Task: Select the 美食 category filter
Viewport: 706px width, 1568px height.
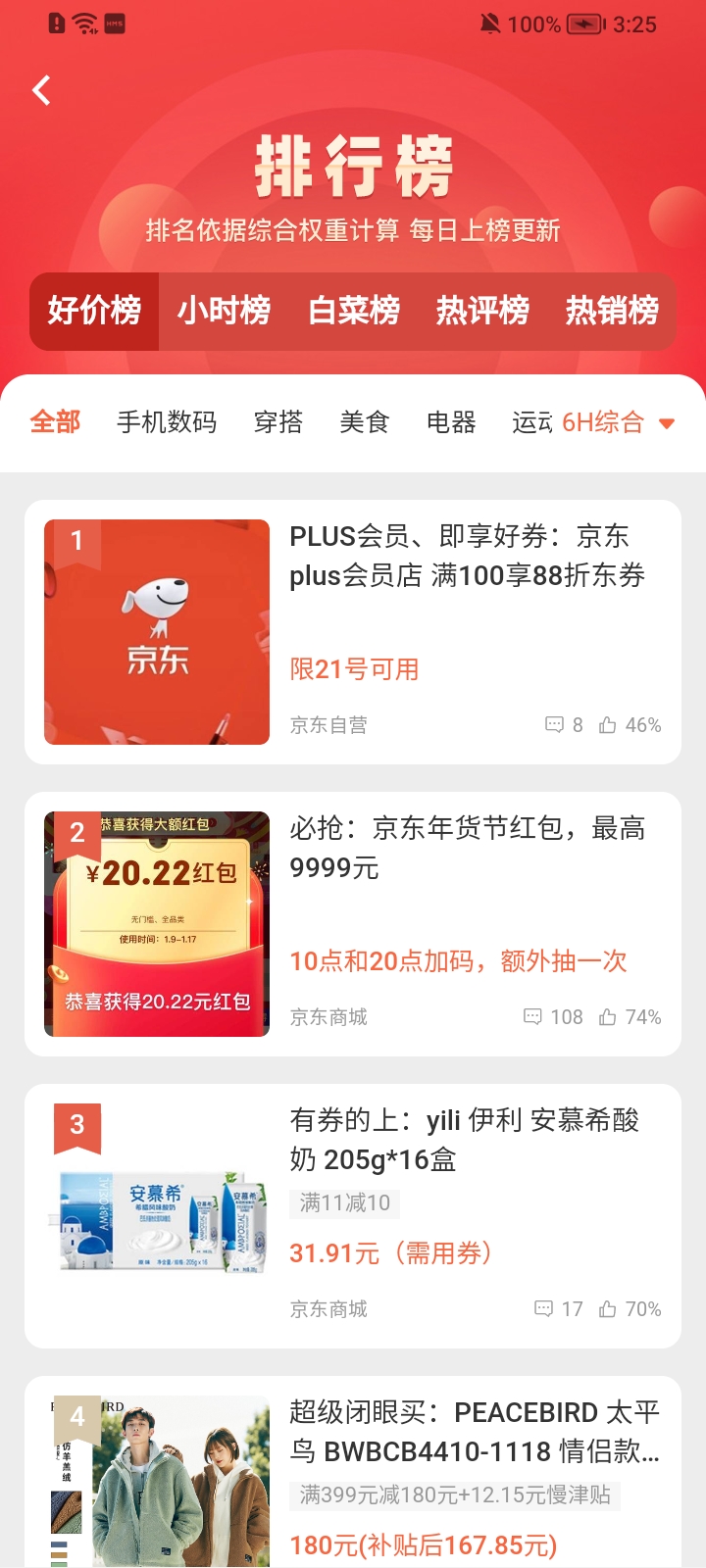Action: coord(365,421)
